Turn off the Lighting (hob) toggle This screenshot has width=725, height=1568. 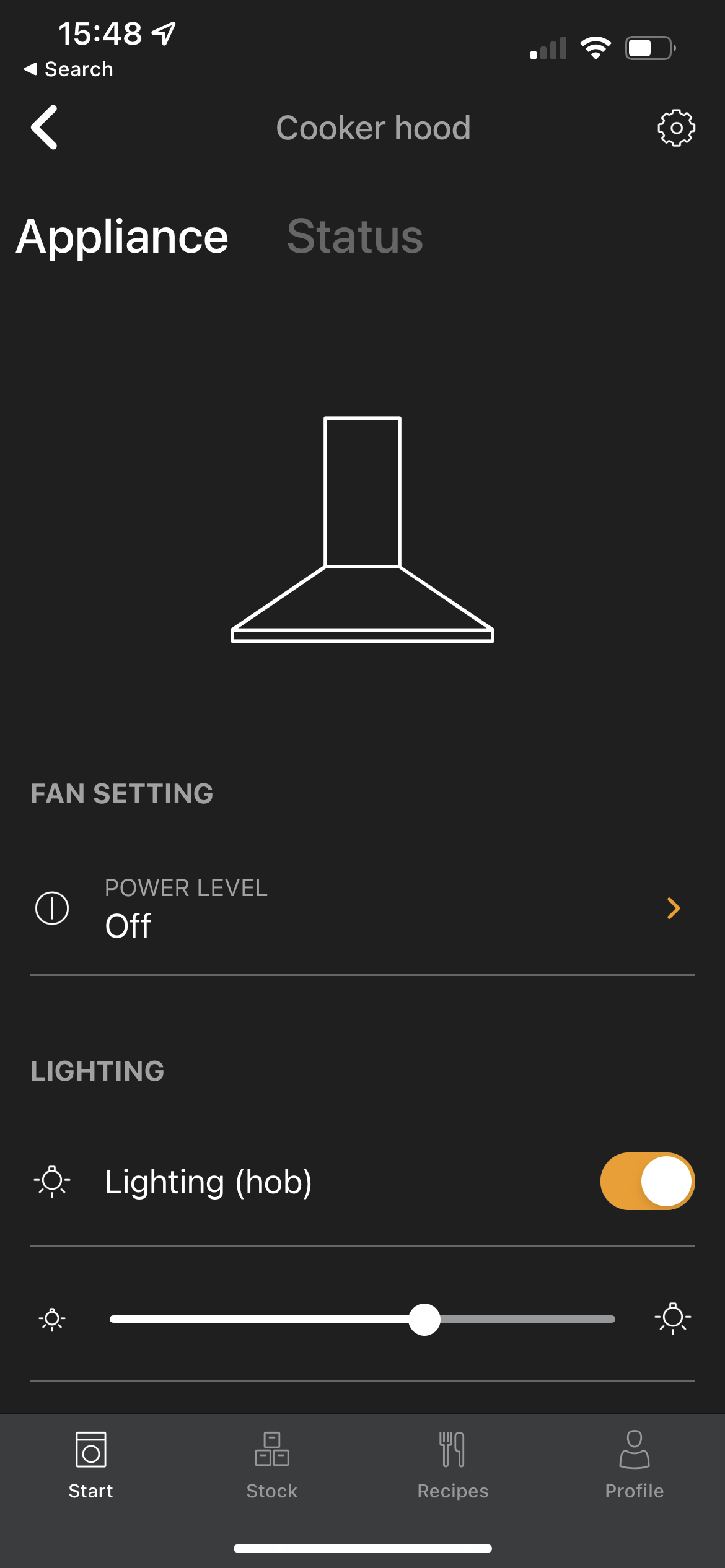tap(647, 1180)
